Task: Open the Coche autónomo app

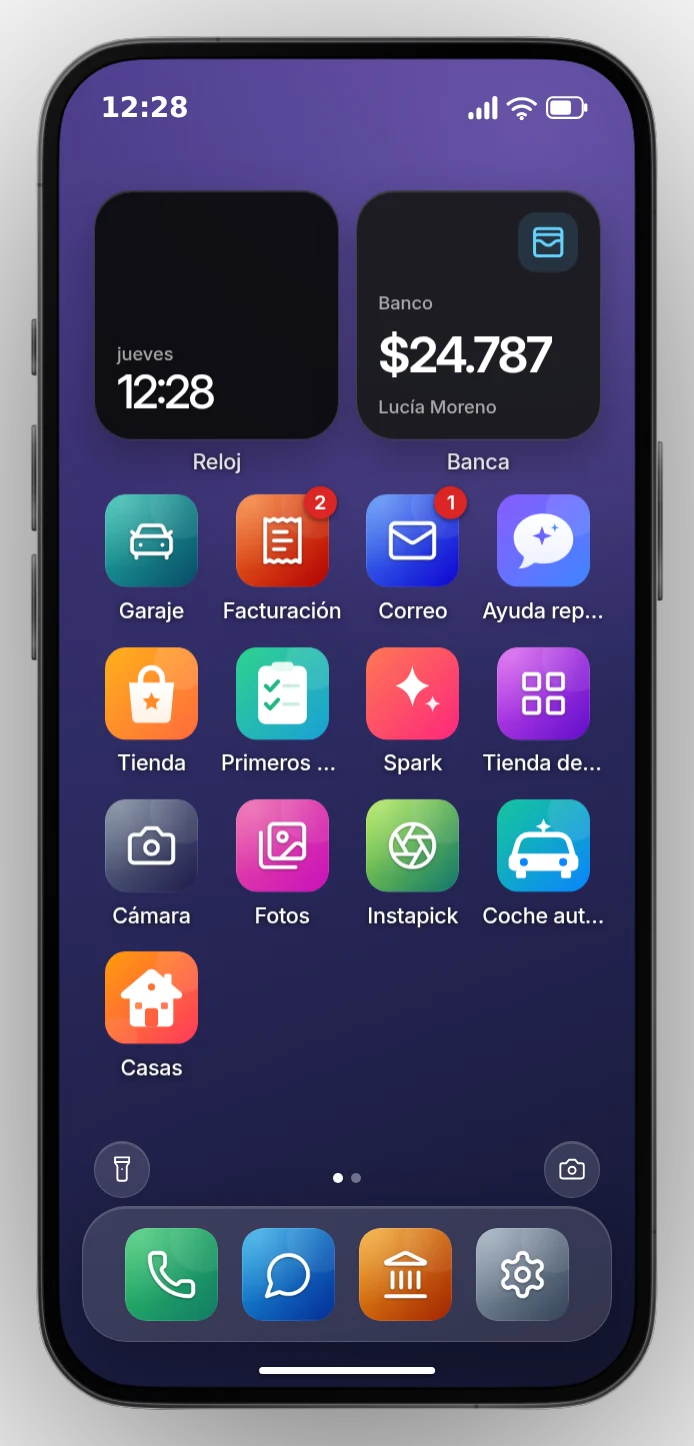Action: point(543,846)
